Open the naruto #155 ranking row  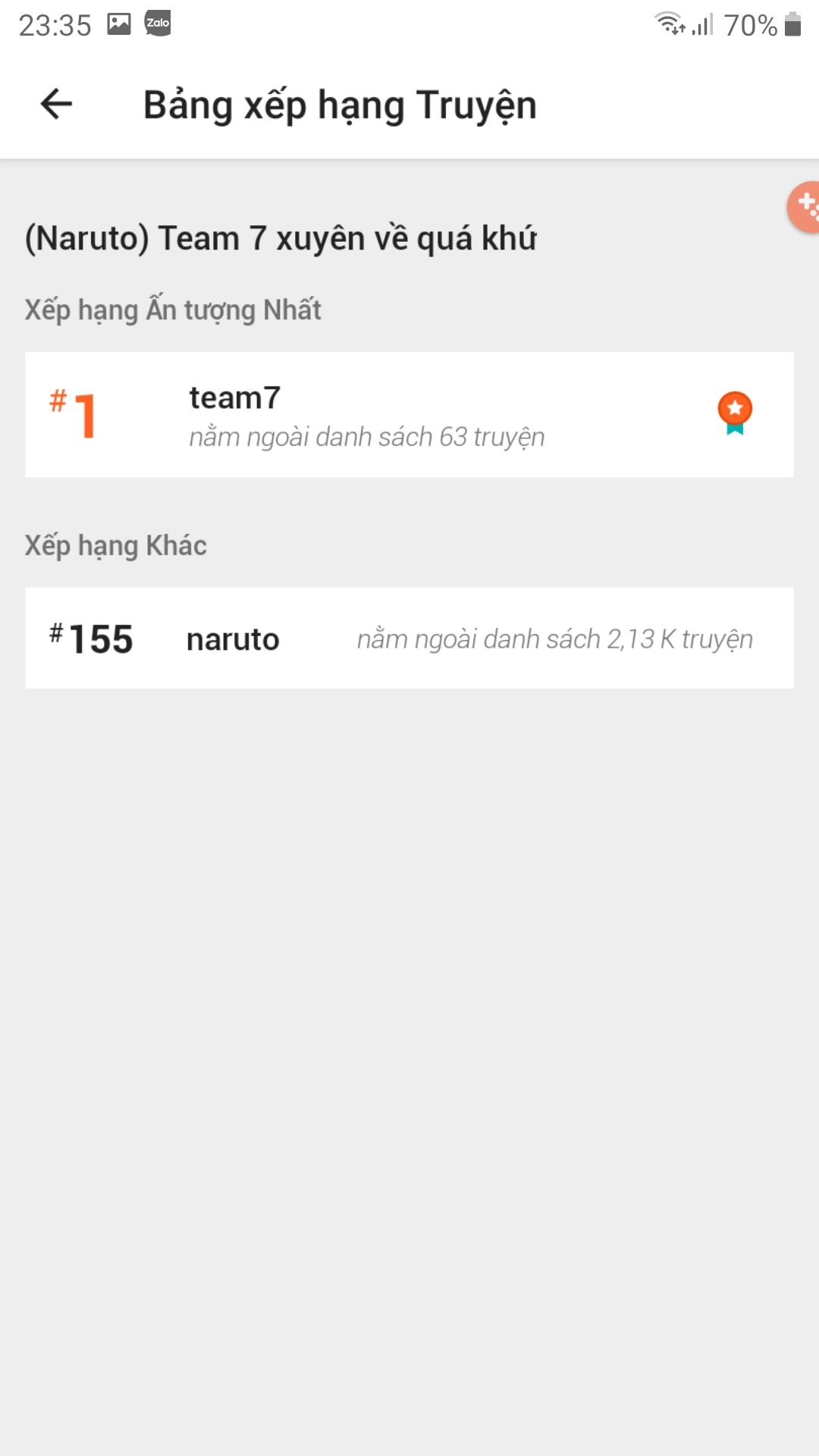tap(409, 638)
